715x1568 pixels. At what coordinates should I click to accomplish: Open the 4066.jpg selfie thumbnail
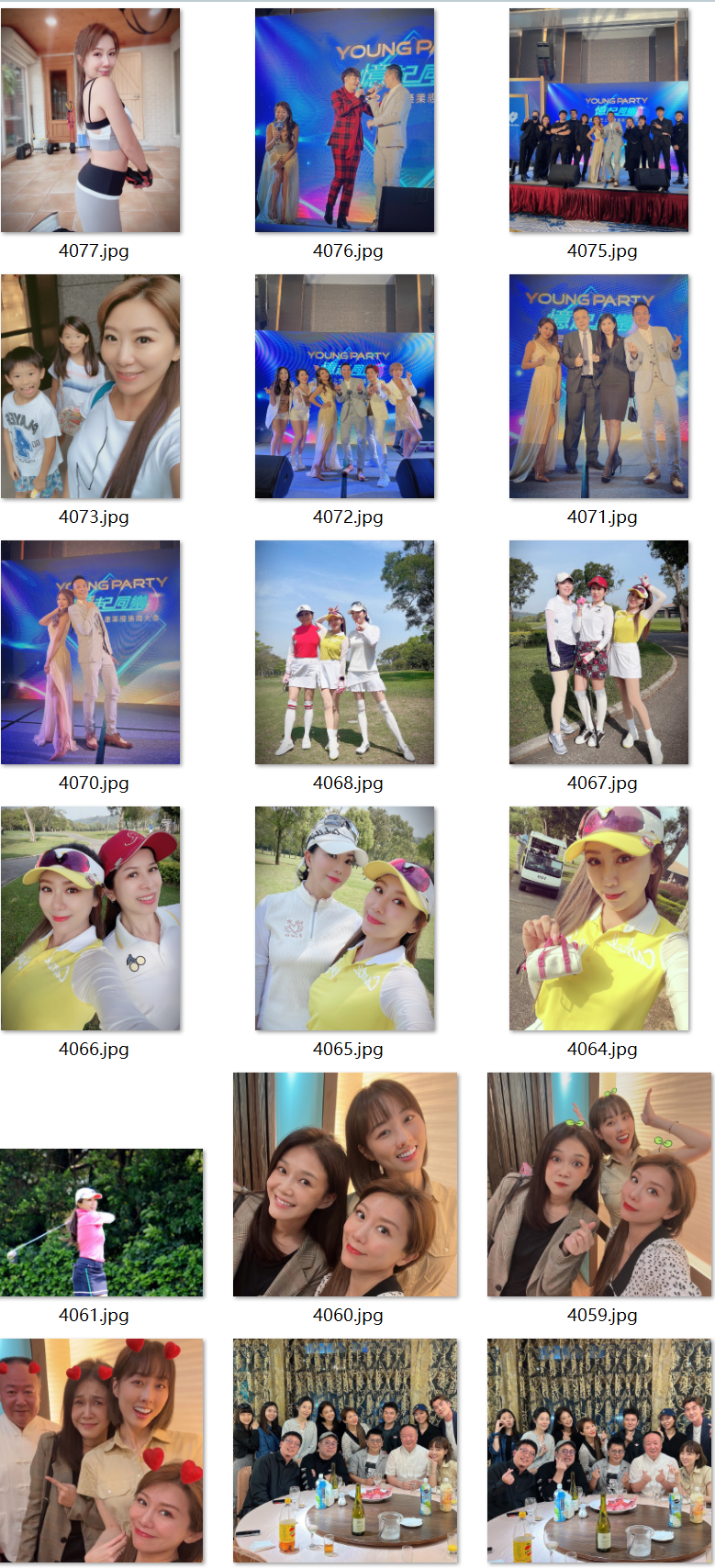pyautogui.click(x=90, y=918)
